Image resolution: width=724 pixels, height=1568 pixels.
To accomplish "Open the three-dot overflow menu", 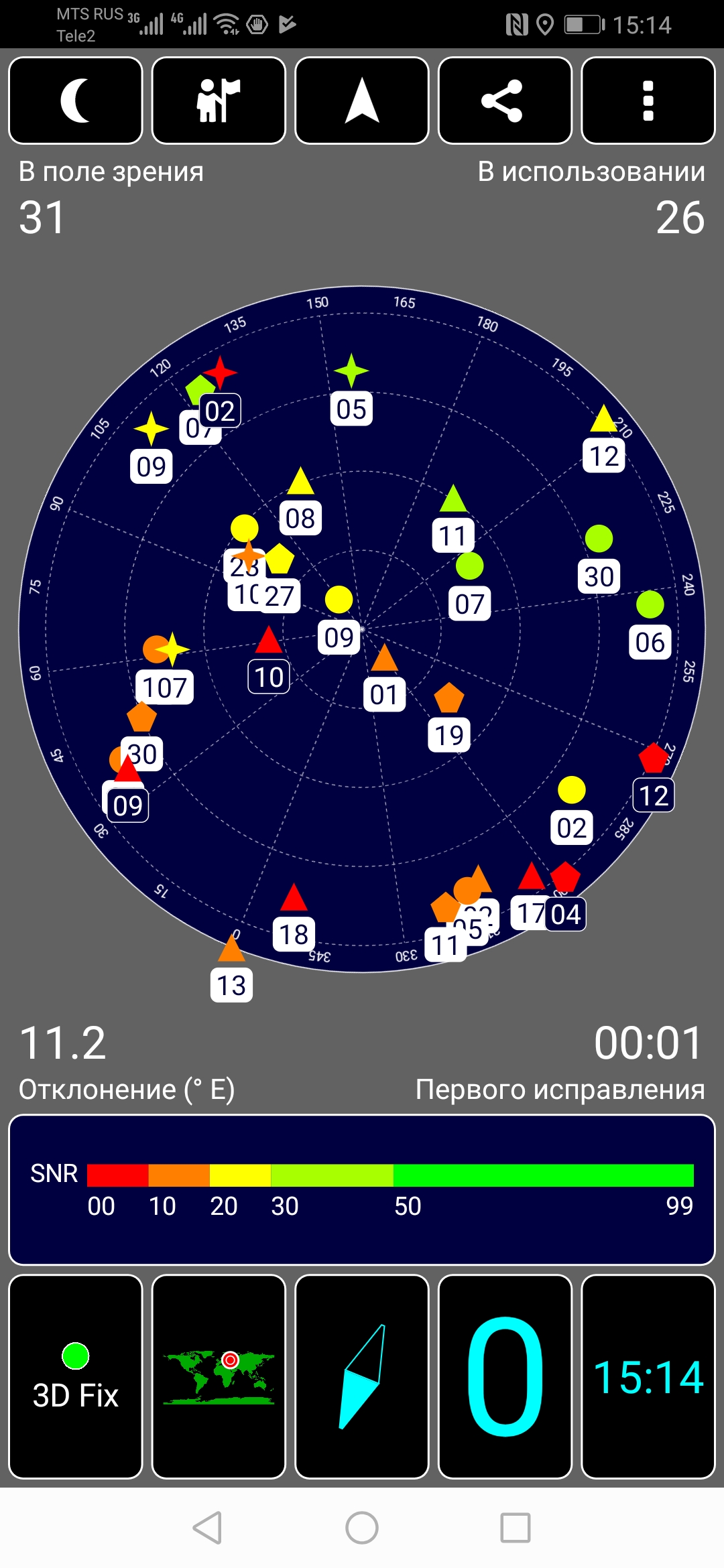I will [x=648, y=101].
